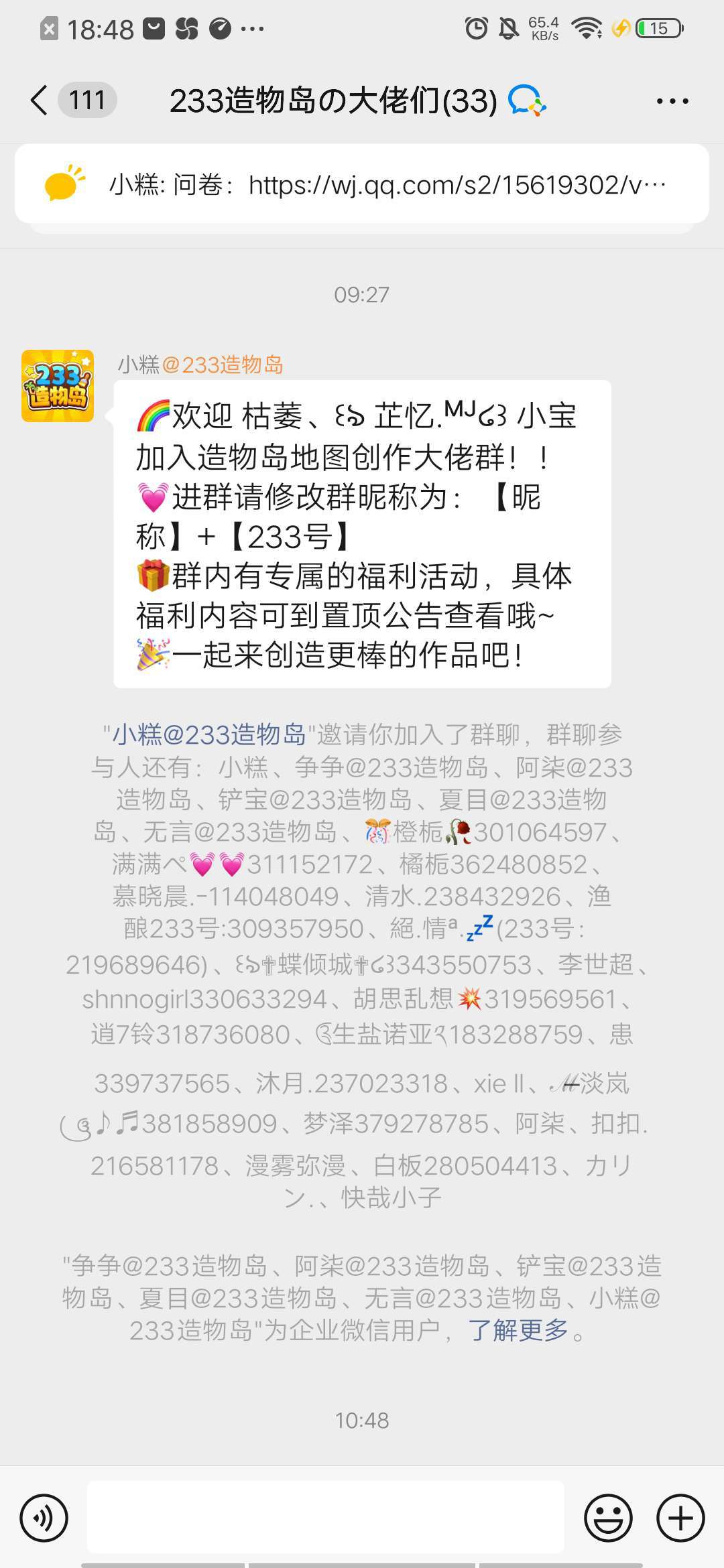Open the plus attachment menu
This screenshot has height=1568, width=724.
click(680, 1517)
